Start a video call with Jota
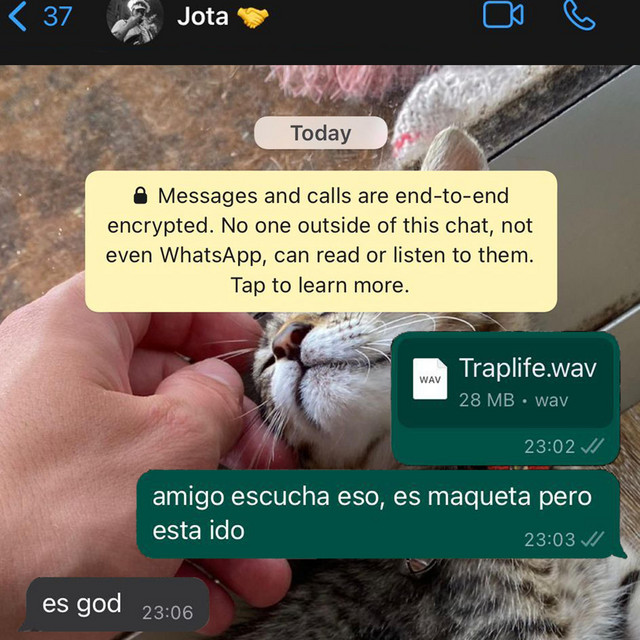The width and height of the screenshot is (640, 640). click(x=502, y=16)
